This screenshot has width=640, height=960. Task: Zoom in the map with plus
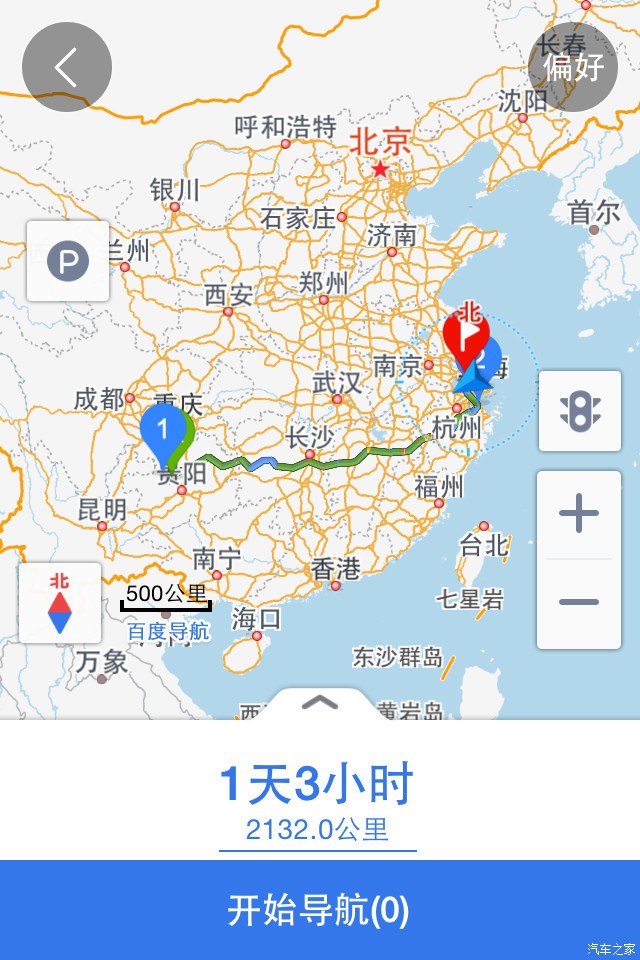[579, 515]
